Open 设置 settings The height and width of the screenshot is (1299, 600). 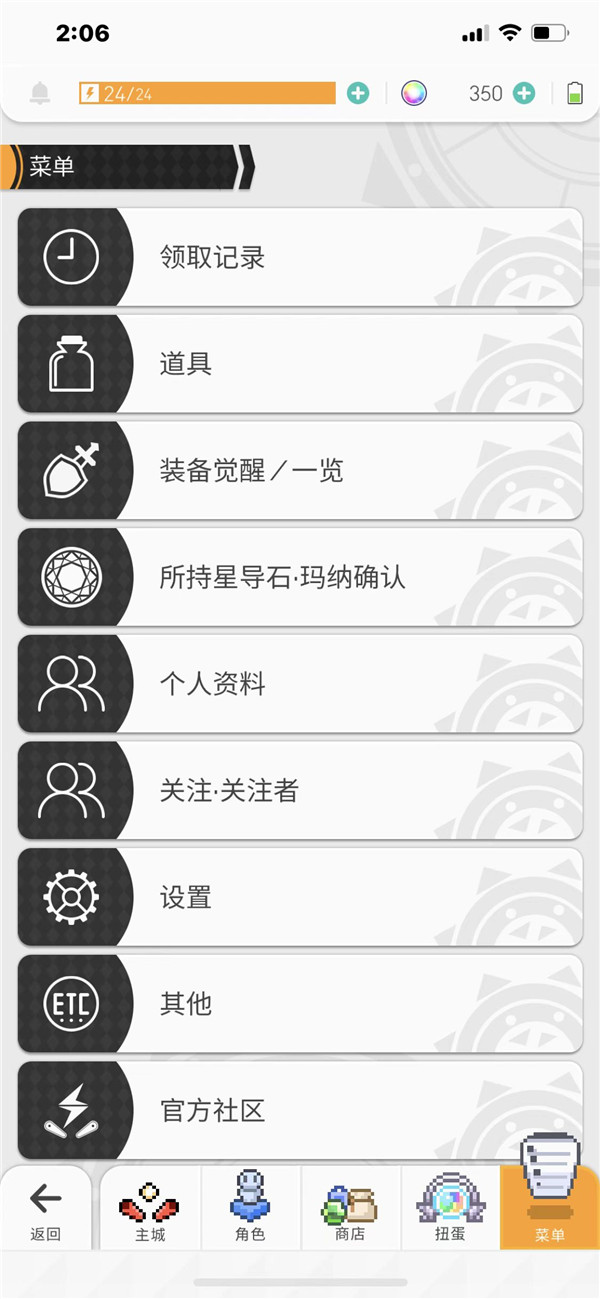click(x=300, y=897)
